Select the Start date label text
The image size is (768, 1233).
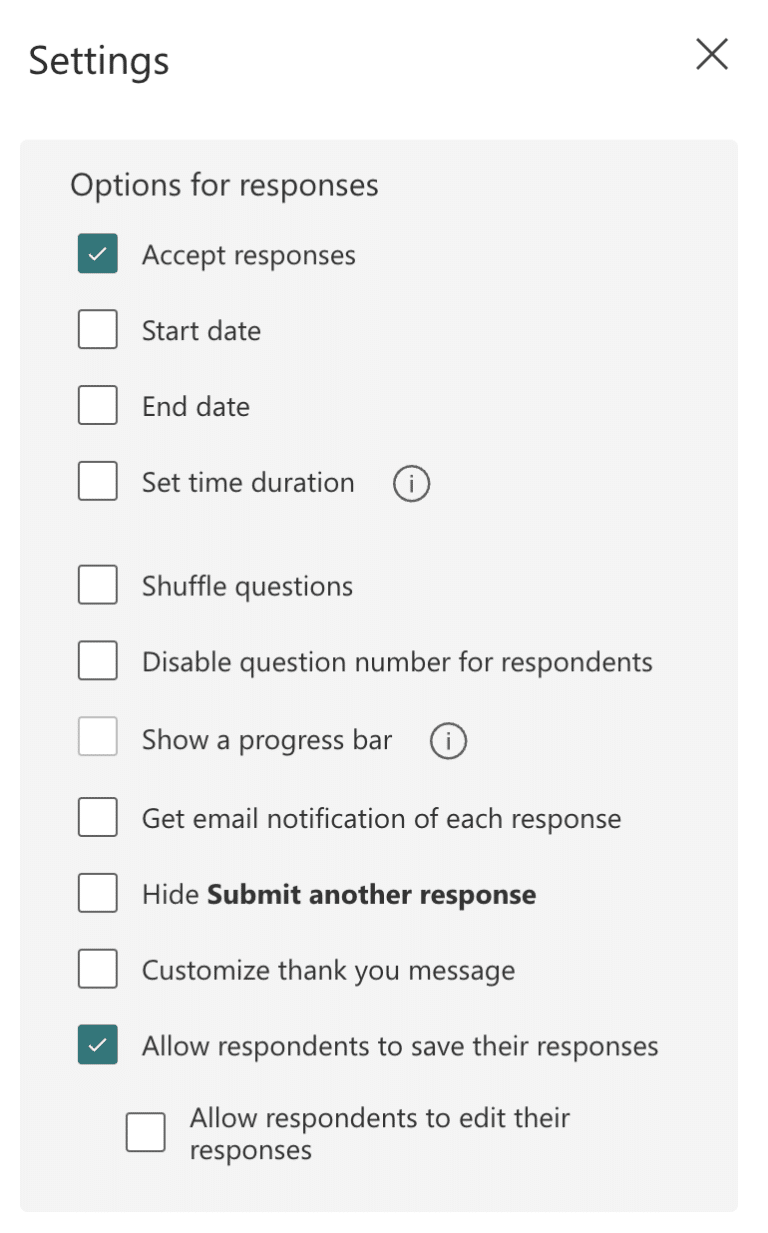tap(201, 329)
